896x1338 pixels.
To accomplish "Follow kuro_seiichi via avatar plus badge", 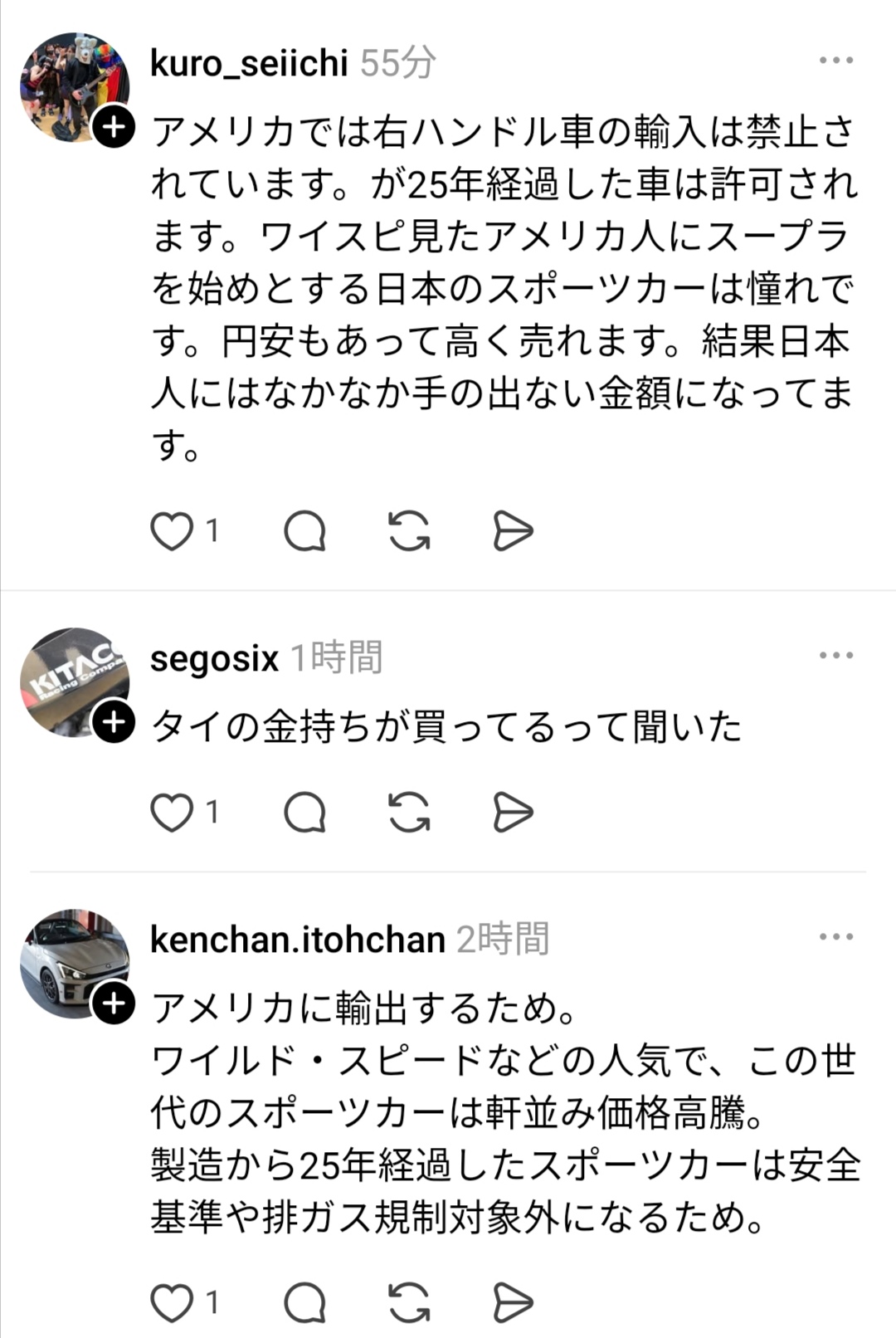I will tap(114, 127).
